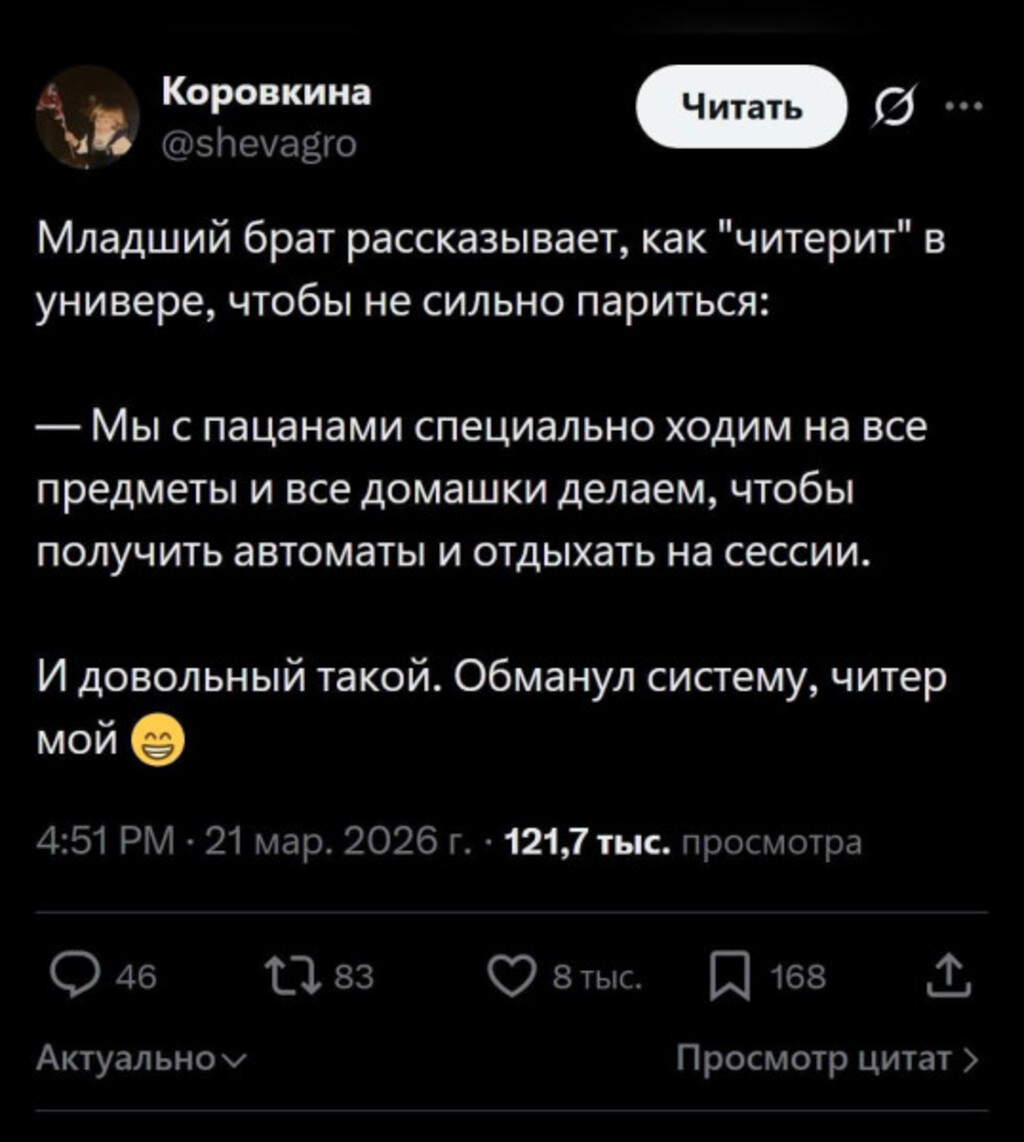The height and width of the screenshot is (1142, 1024).
Task: Open Коровкина's profile avatar
Action: (88, 119)
